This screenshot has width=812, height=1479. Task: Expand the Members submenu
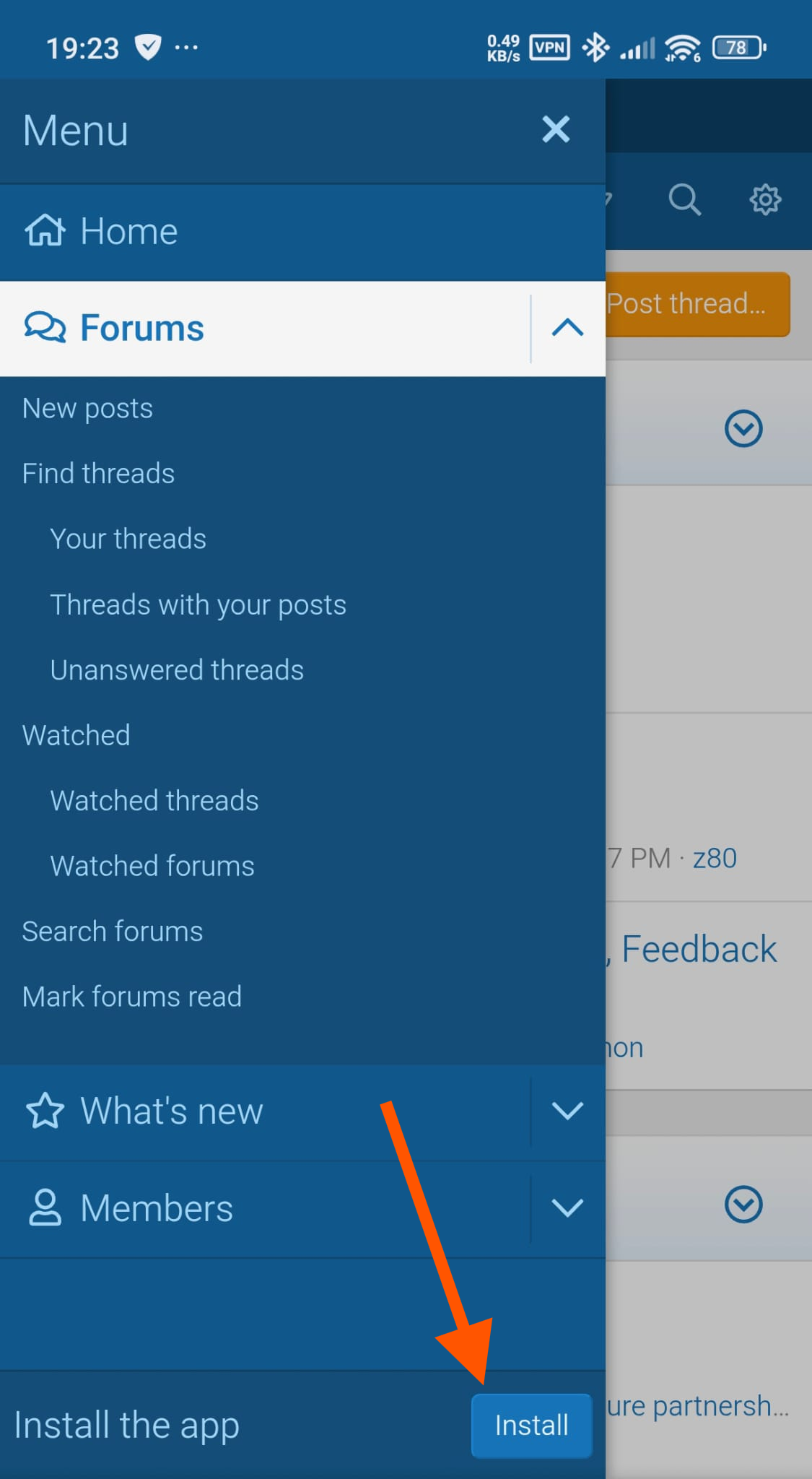pos(567,1208)
